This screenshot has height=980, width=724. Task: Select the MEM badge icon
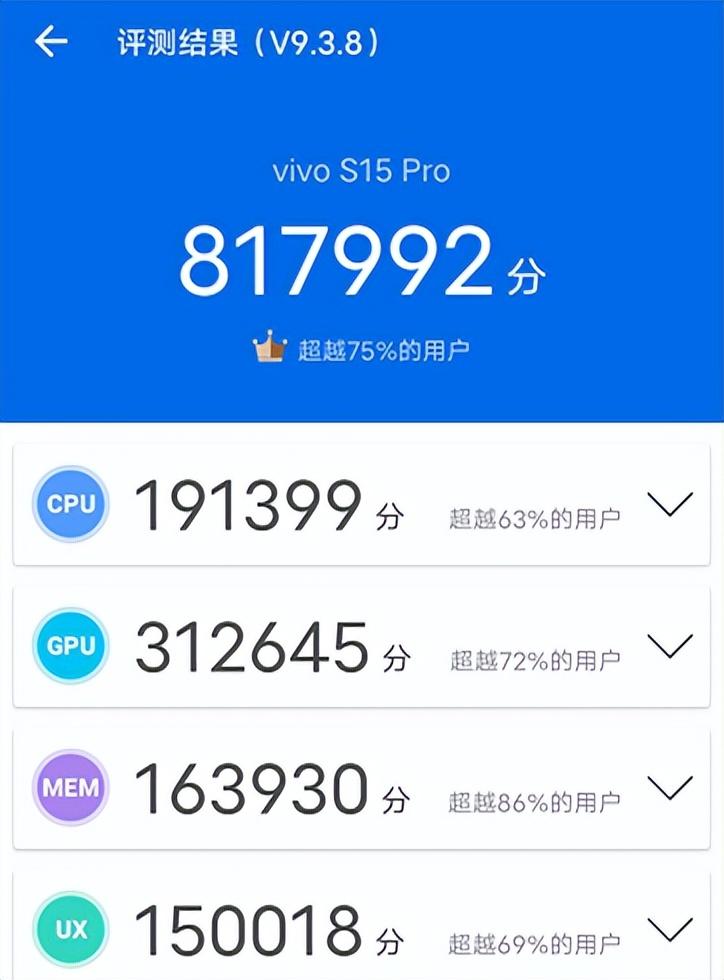click(x=69, y=788)
